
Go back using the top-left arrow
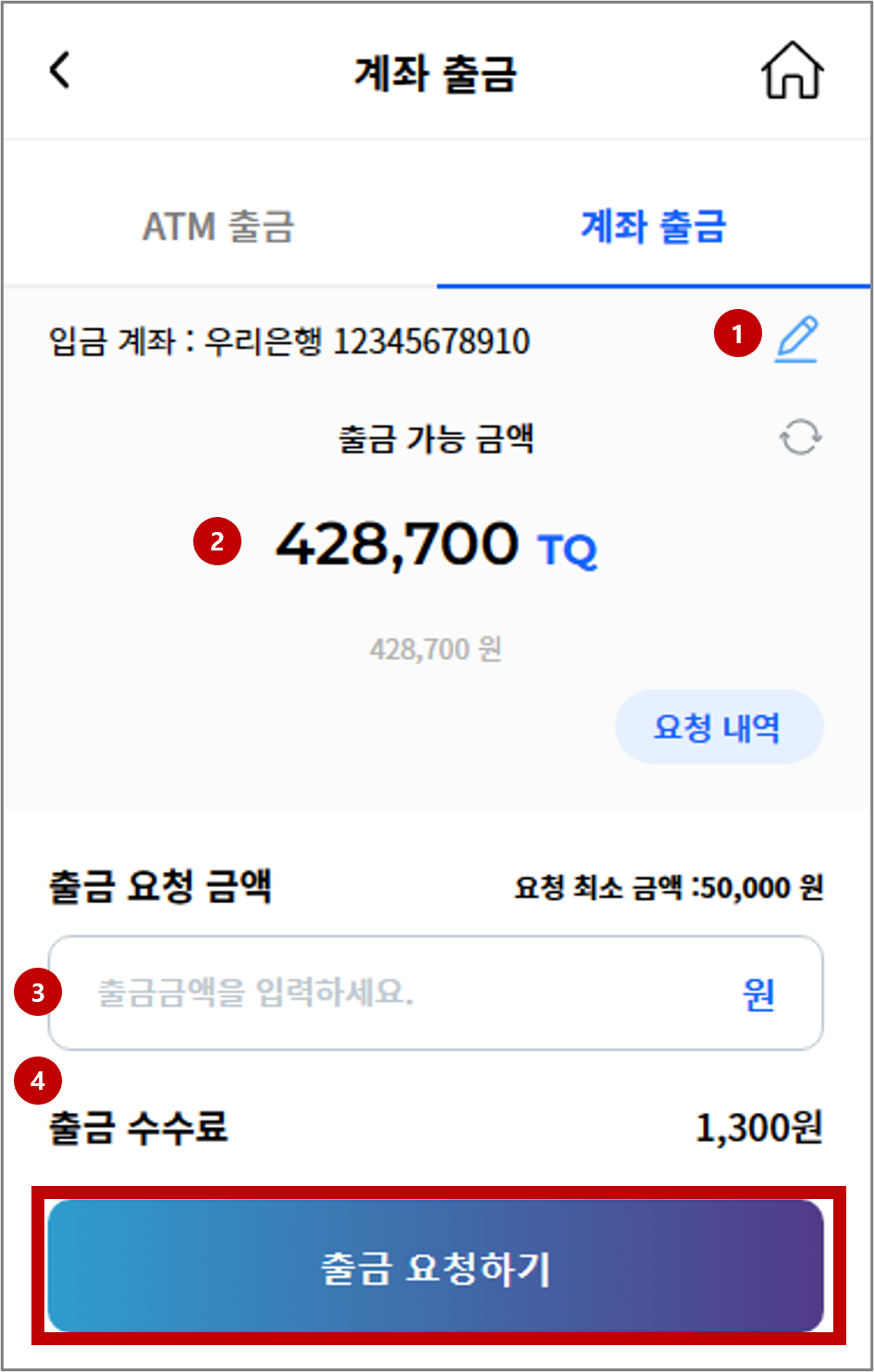tap(60, 70)
